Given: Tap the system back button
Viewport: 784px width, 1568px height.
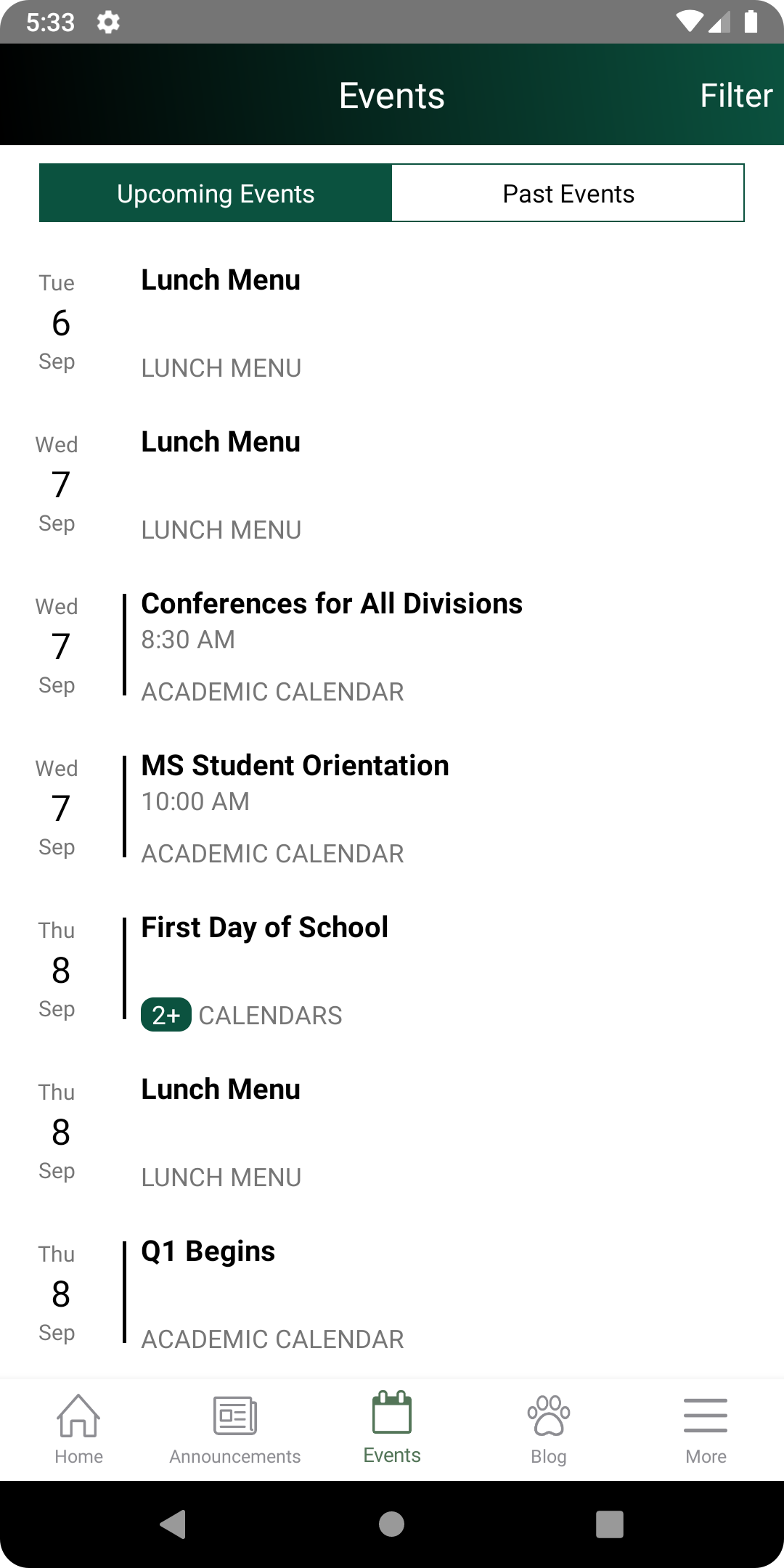Looking at the screenshot, I should tap(173, 1524).
